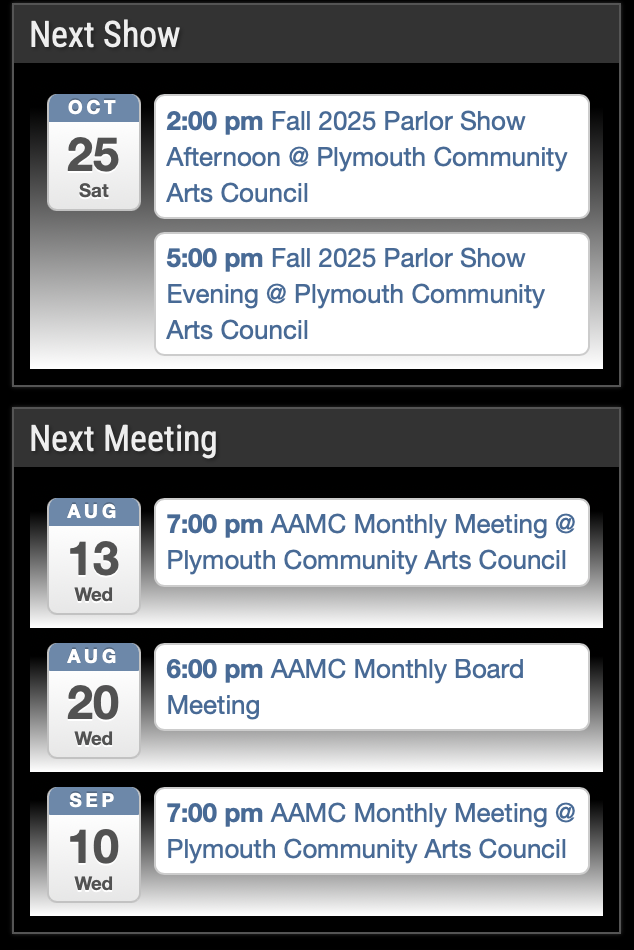Image resolution: width=634 pixels, height=950 pixels.
Task: Open the Aug 20 date badge
Action: [x=94, y=700]
